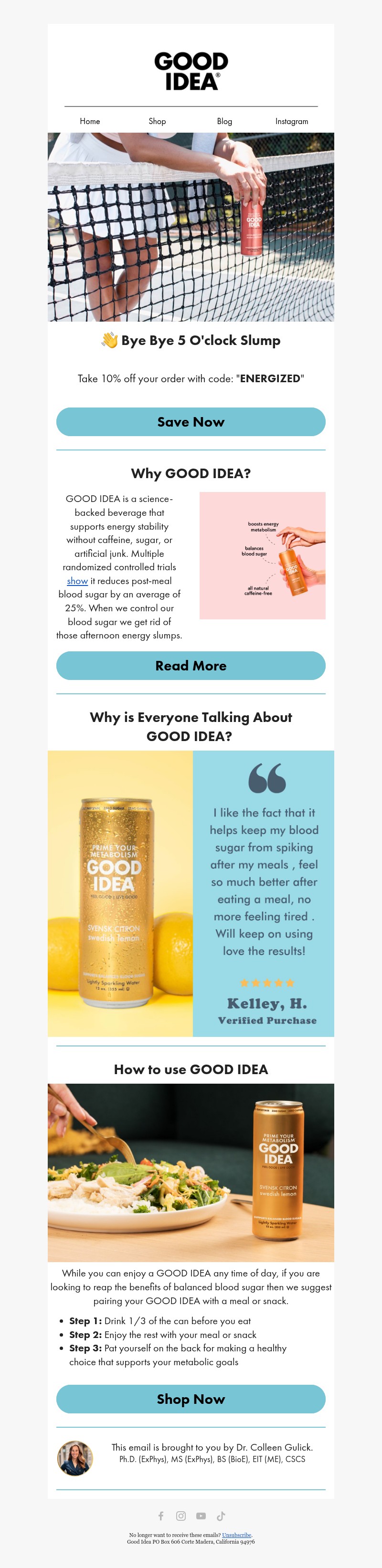Click the Unsubscribe link

[236, 1535]
